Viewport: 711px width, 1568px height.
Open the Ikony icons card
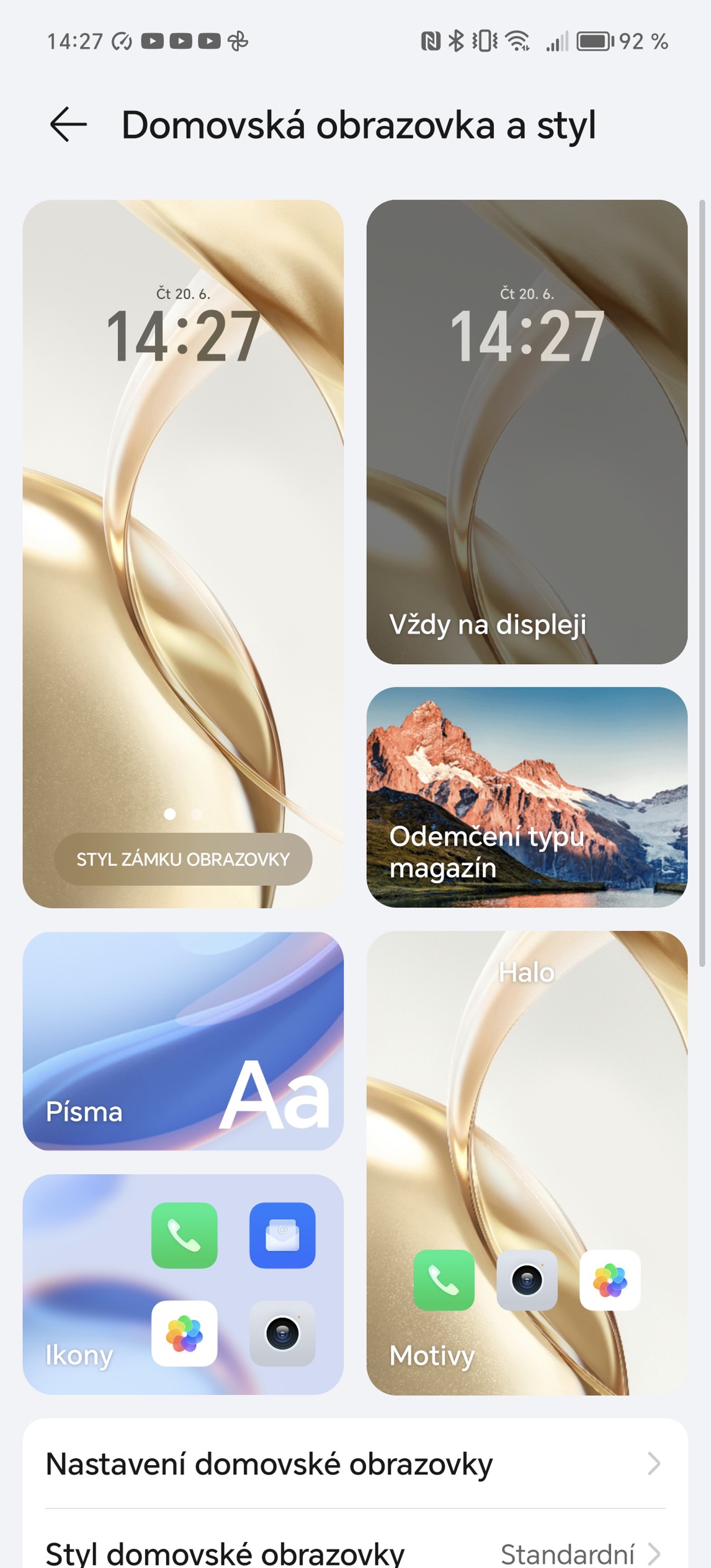tap(183, 1284)
